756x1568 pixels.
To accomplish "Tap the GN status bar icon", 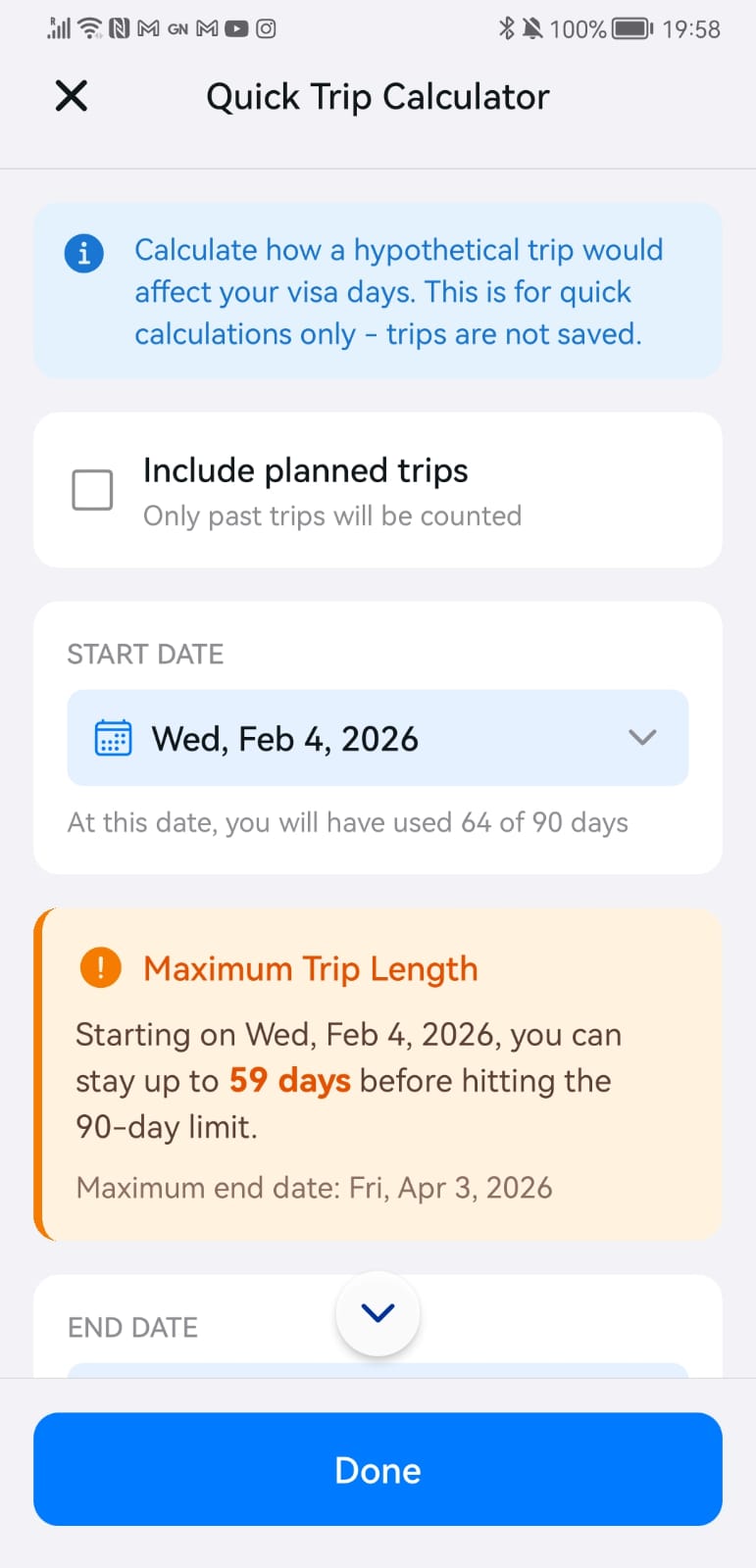I will pos(177,28).
